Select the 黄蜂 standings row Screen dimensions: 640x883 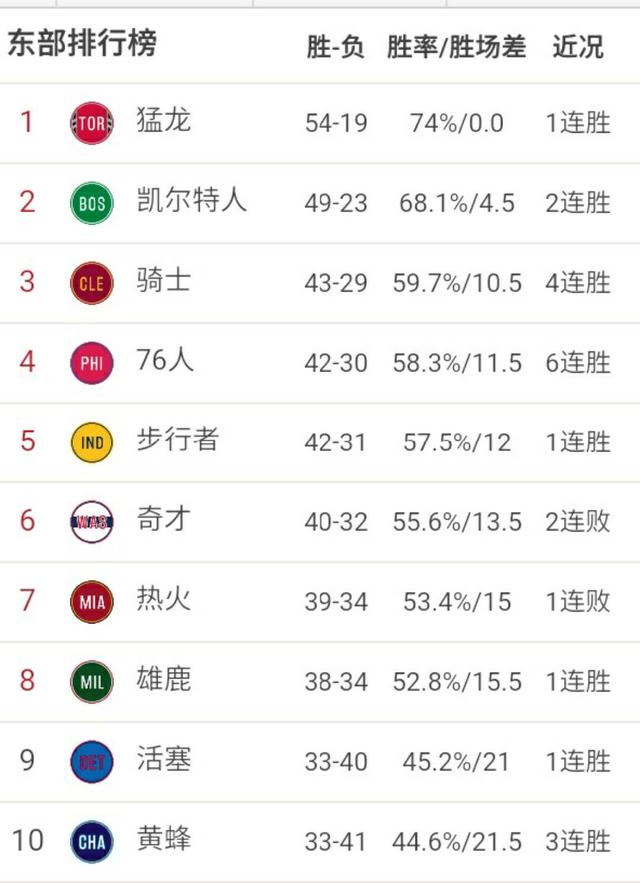(x=164, y=840)
